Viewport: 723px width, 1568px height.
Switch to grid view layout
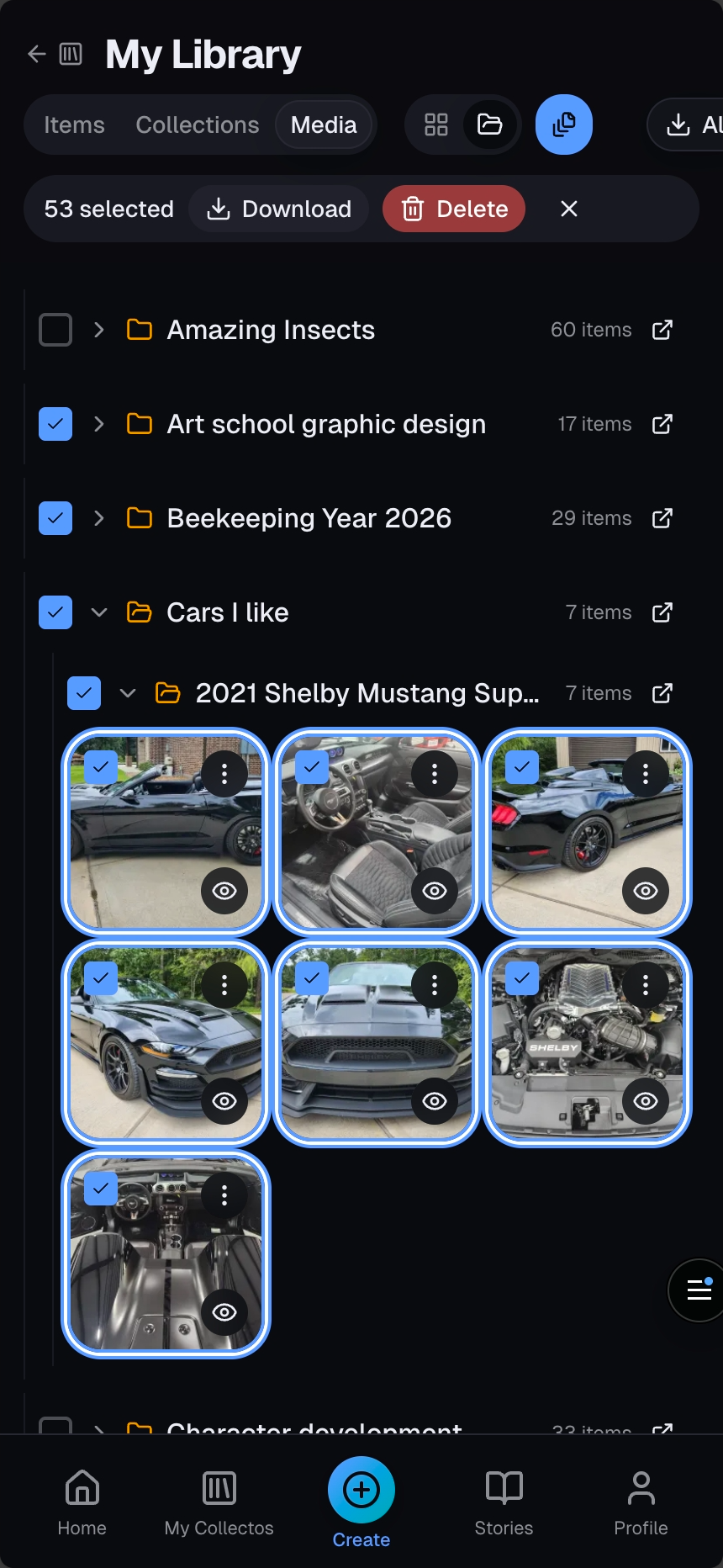[x=435, y=125]
